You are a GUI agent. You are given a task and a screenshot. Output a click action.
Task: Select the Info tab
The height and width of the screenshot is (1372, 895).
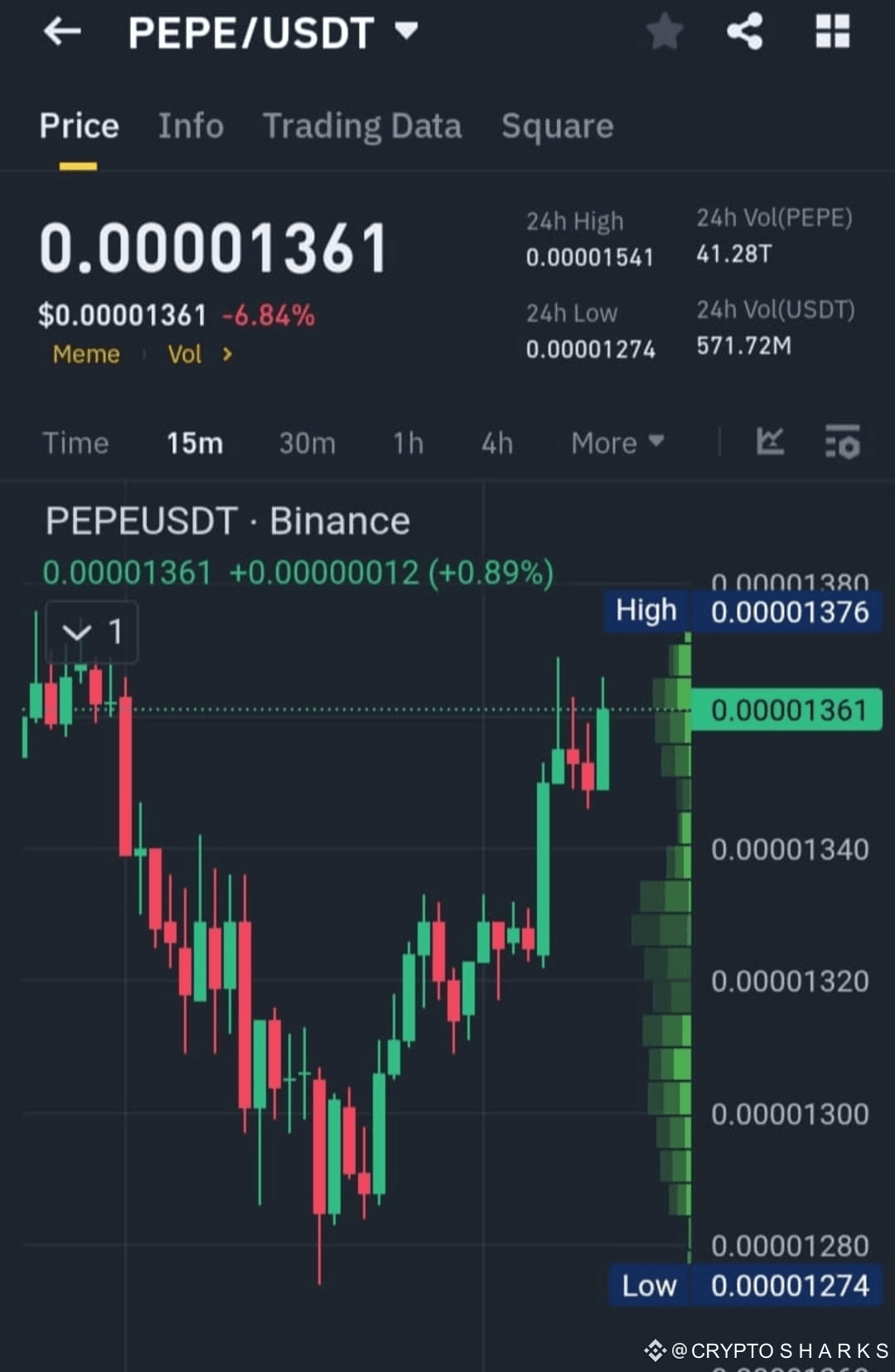(x=190, y=126)
